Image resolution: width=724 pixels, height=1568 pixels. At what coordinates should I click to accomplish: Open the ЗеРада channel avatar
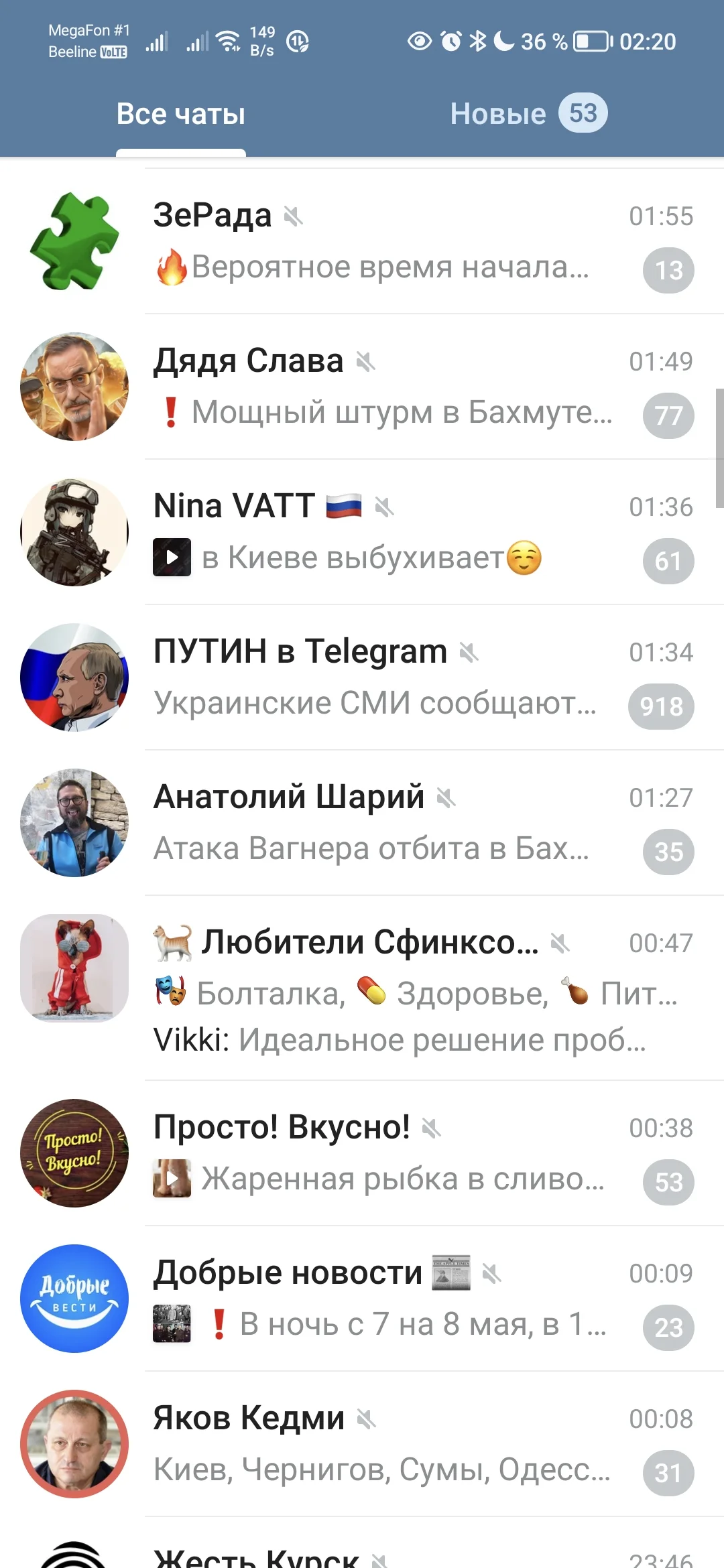(x=74, y=241)
